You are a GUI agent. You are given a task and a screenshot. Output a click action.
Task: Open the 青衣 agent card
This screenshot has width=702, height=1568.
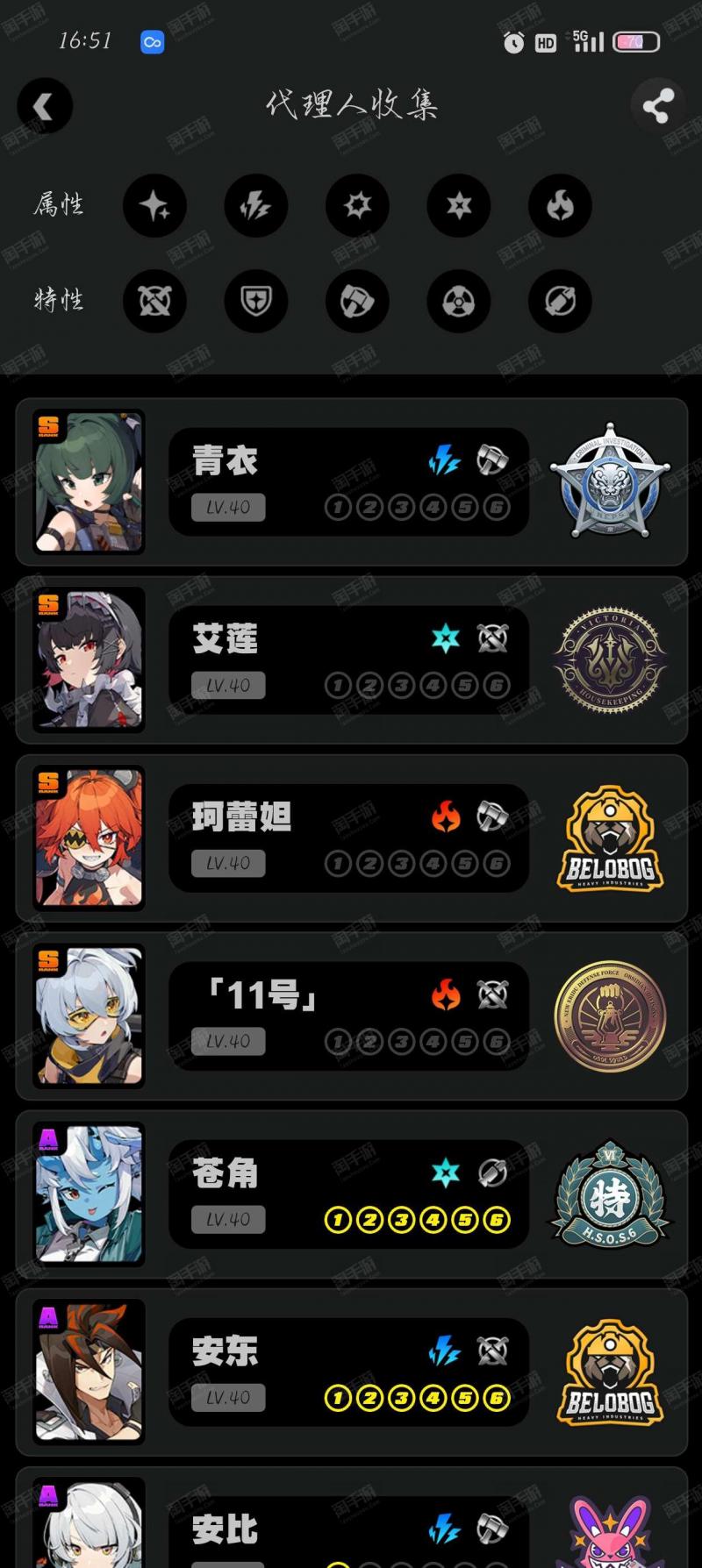click(x=351, y=481)
